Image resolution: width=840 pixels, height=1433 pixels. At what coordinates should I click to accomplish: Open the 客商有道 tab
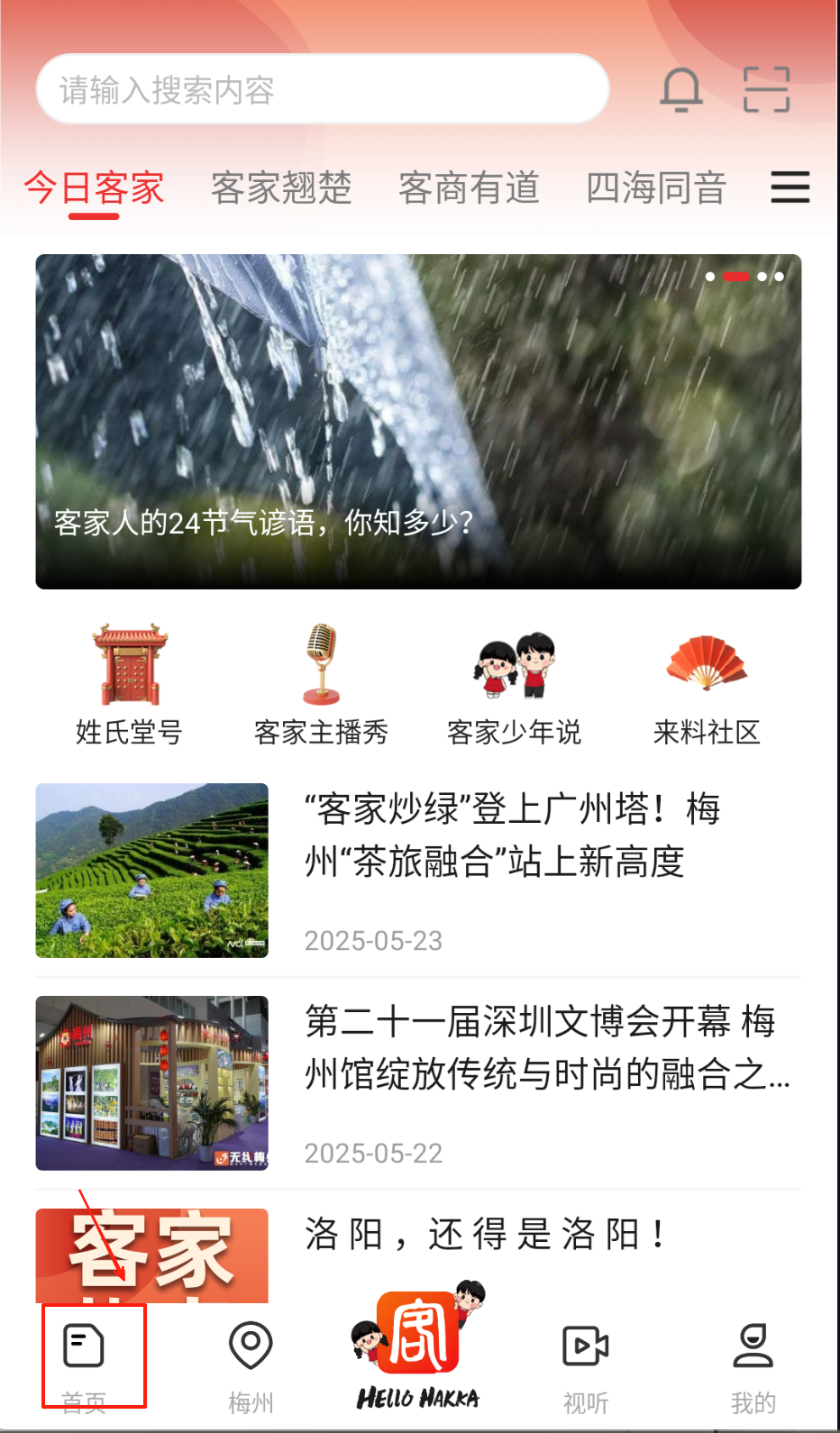coord(469,189)
